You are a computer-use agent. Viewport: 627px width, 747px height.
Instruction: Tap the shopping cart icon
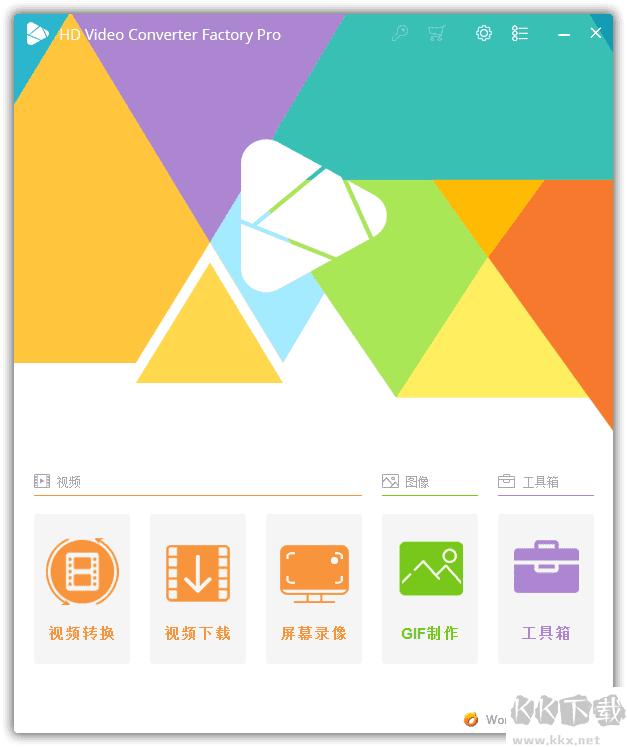[436, 33]
